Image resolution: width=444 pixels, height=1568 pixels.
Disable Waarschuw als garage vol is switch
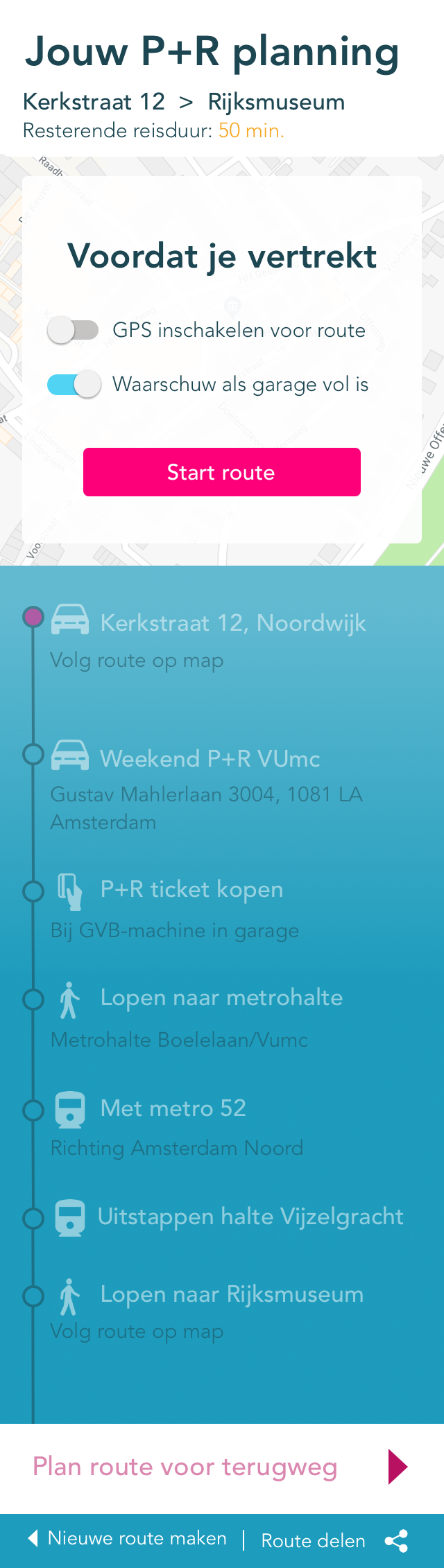point(74,385)
